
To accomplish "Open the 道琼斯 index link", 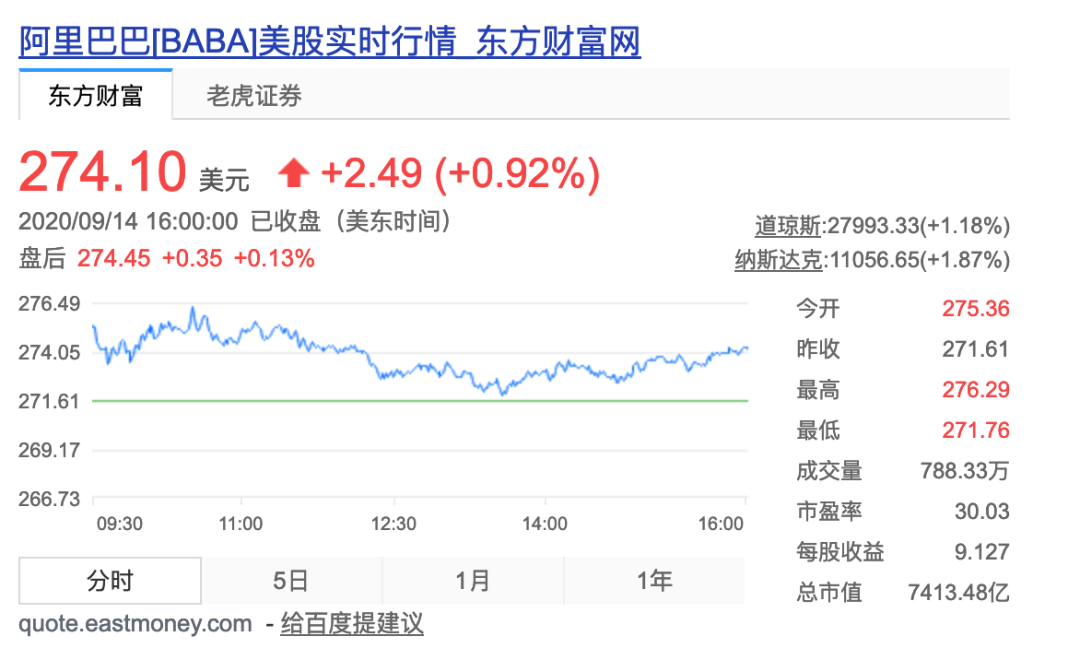I will [787, 225].
